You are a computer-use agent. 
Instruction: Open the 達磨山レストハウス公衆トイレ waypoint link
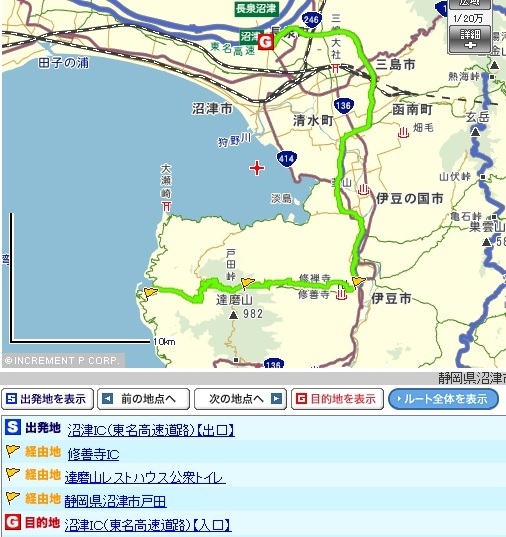[x=145, y=478]
